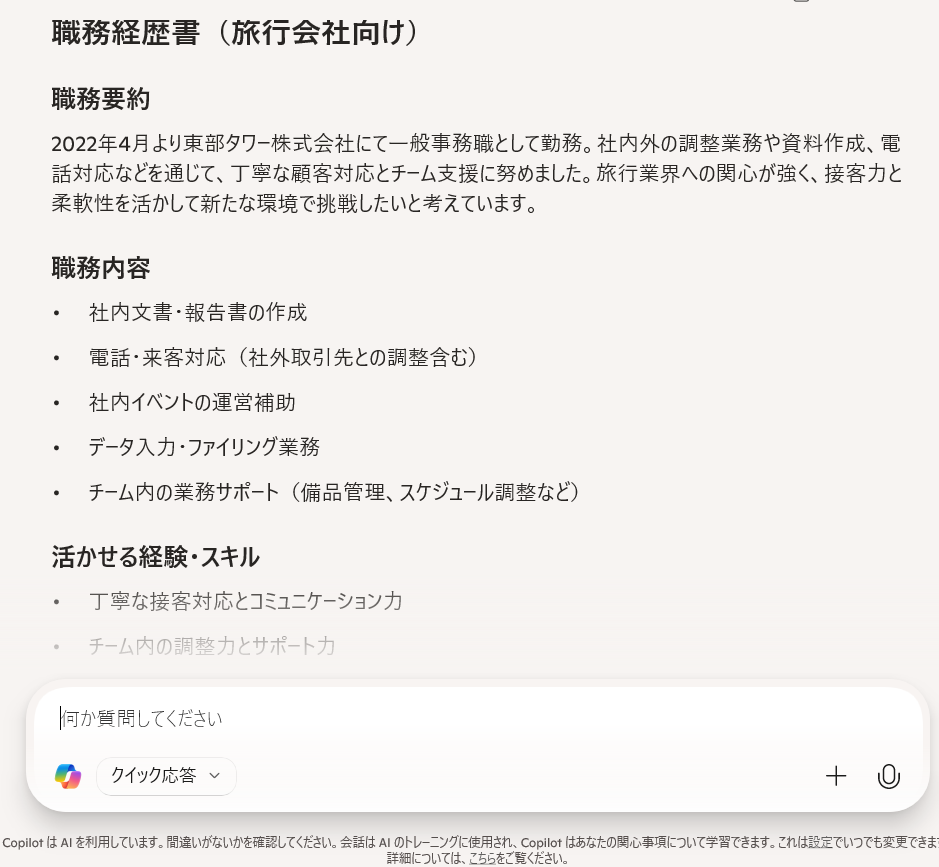Tap the Copilot logo icon
939x867 pixels.
(68, 776)
